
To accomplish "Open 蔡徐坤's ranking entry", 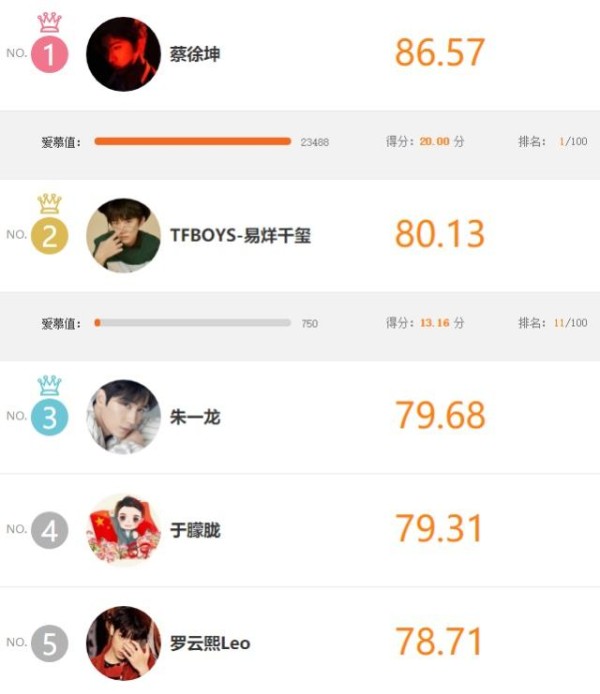I will point(194,54).
